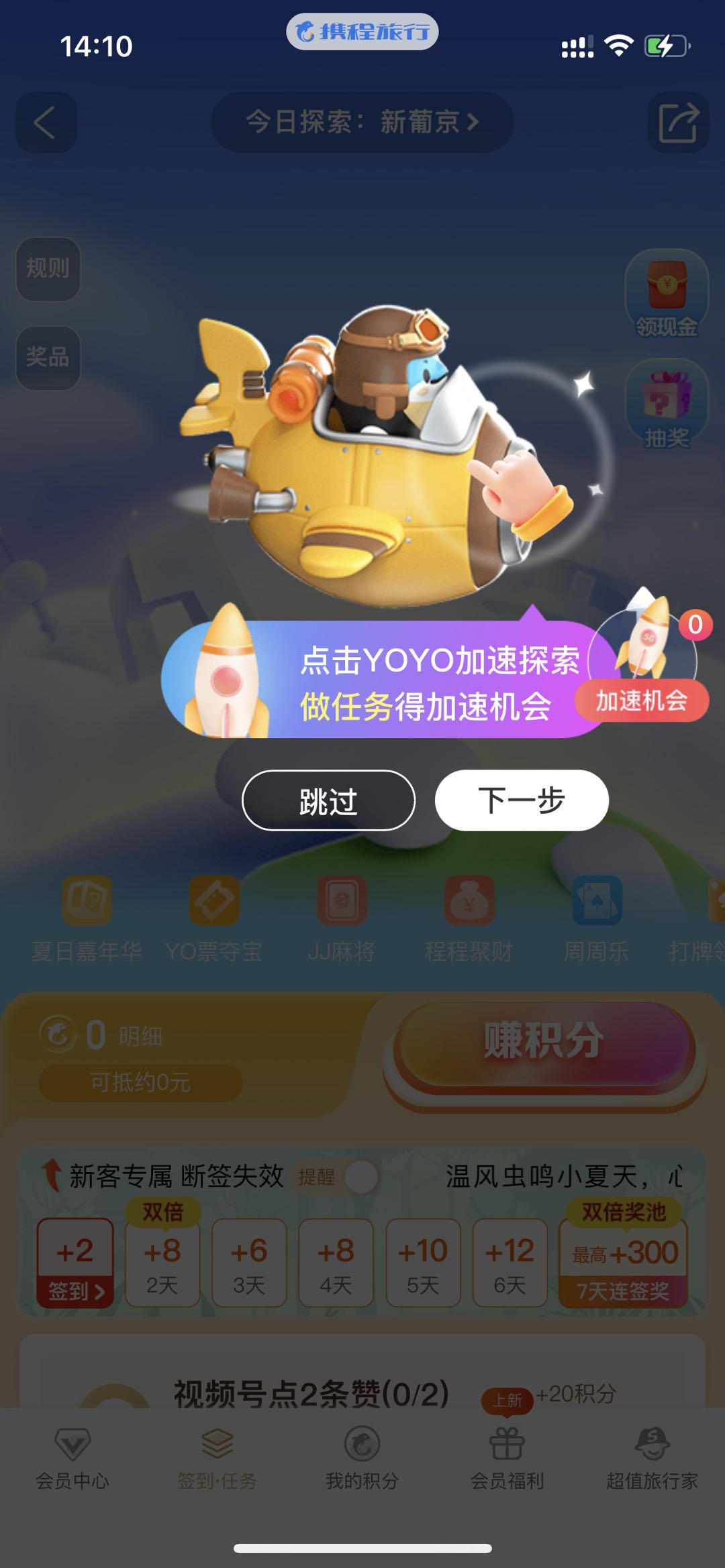Open the 奖品 prizes list
Viewport: 725px width, 1568px height.
click(x=48, y=357)
